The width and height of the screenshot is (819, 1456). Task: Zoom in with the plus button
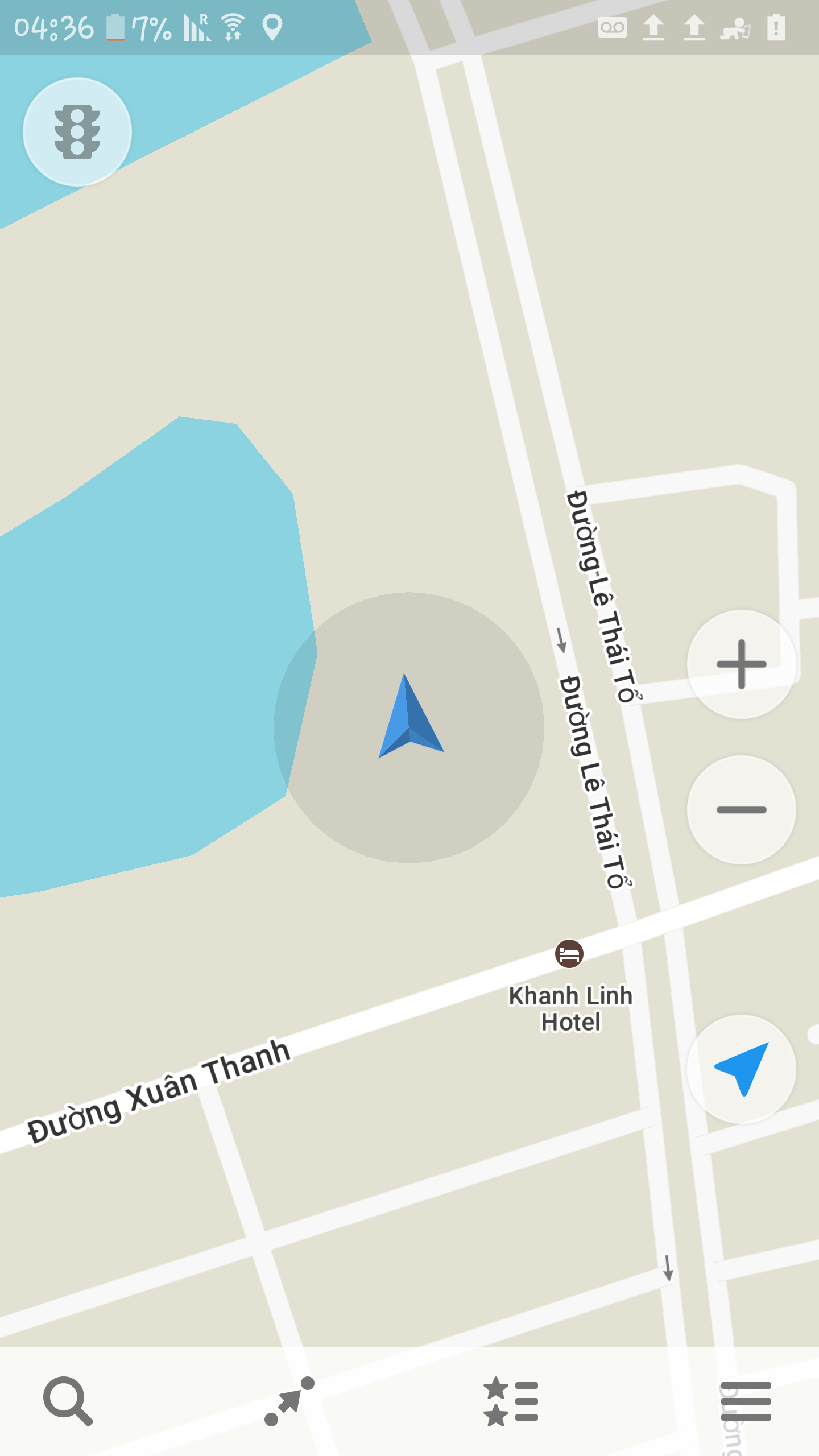741,664
